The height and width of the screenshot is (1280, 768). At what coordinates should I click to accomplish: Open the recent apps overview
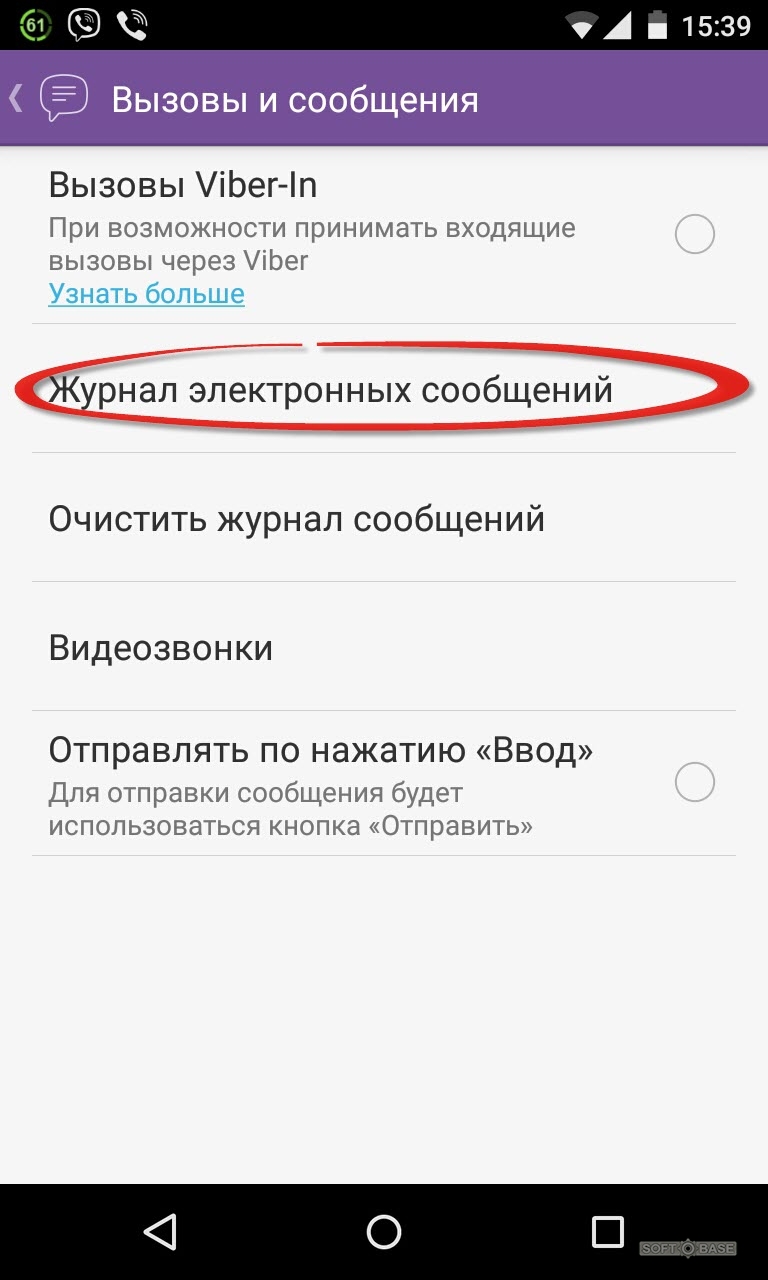(607, 1231)
